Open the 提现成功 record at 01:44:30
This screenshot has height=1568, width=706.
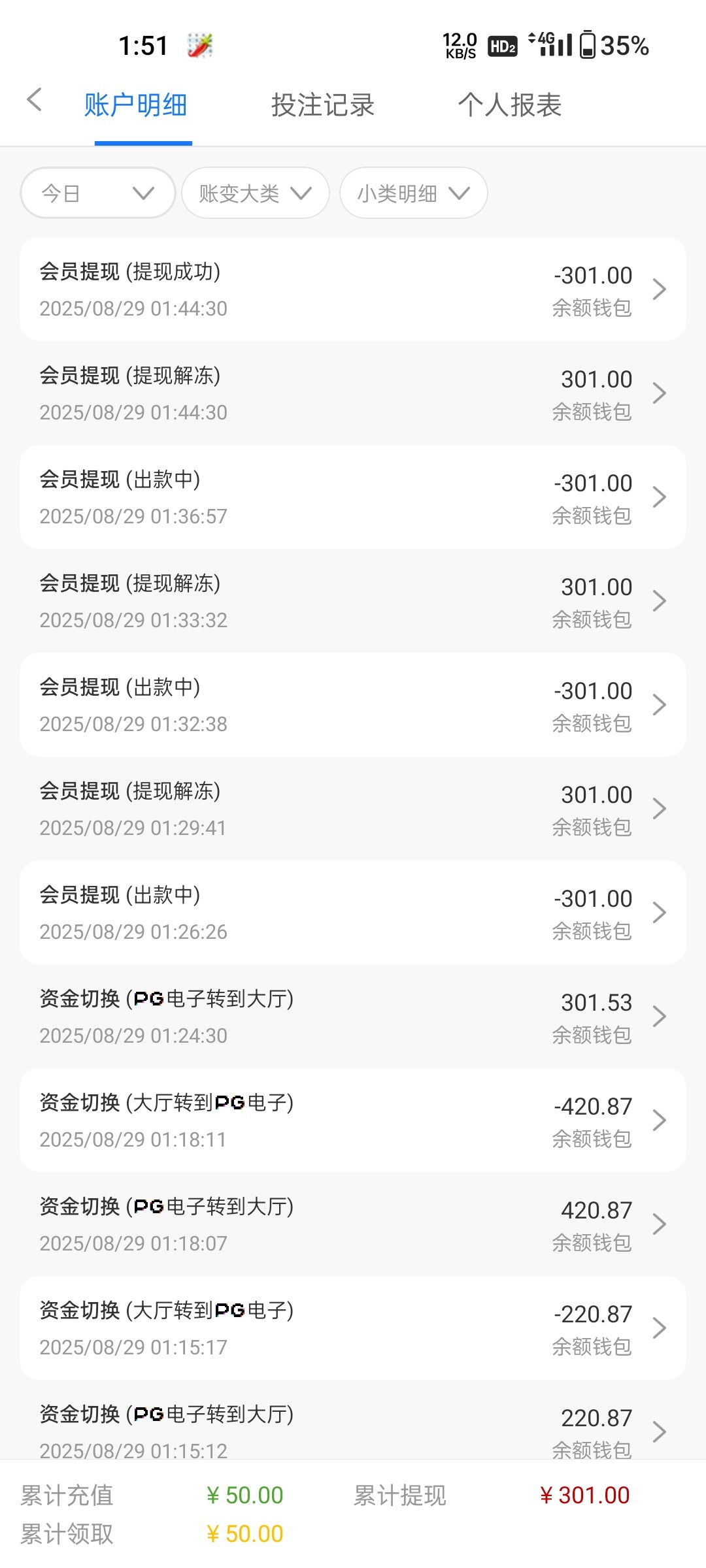point(353,289)
